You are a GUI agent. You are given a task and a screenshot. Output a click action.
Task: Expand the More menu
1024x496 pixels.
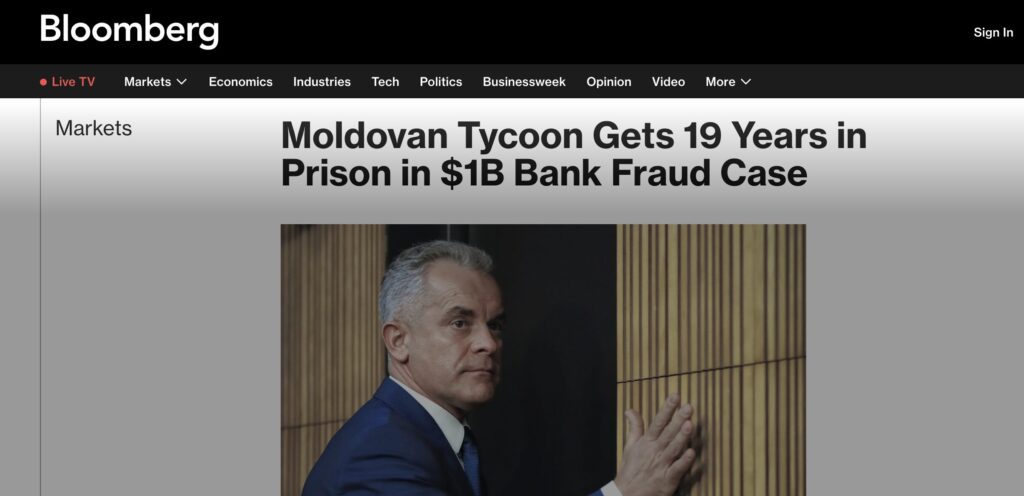[728, 82]
